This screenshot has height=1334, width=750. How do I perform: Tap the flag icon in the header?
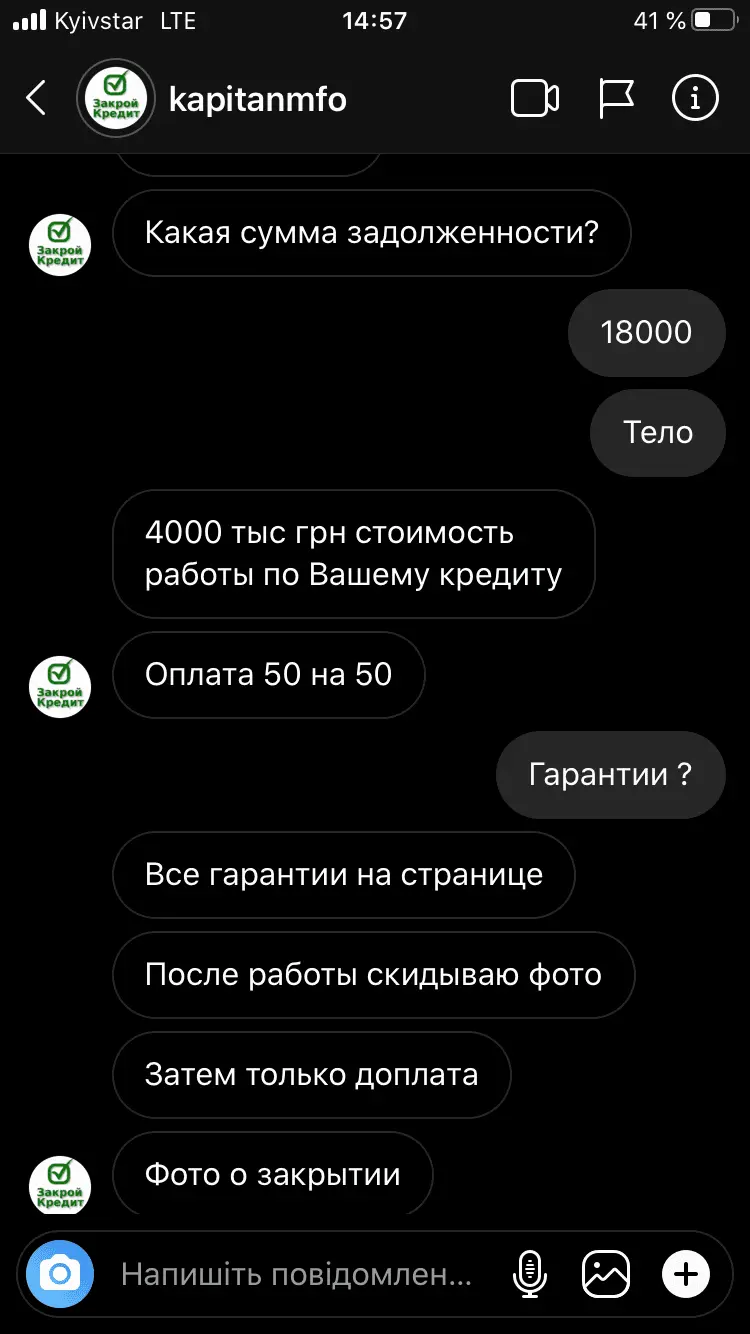[616, 98]
